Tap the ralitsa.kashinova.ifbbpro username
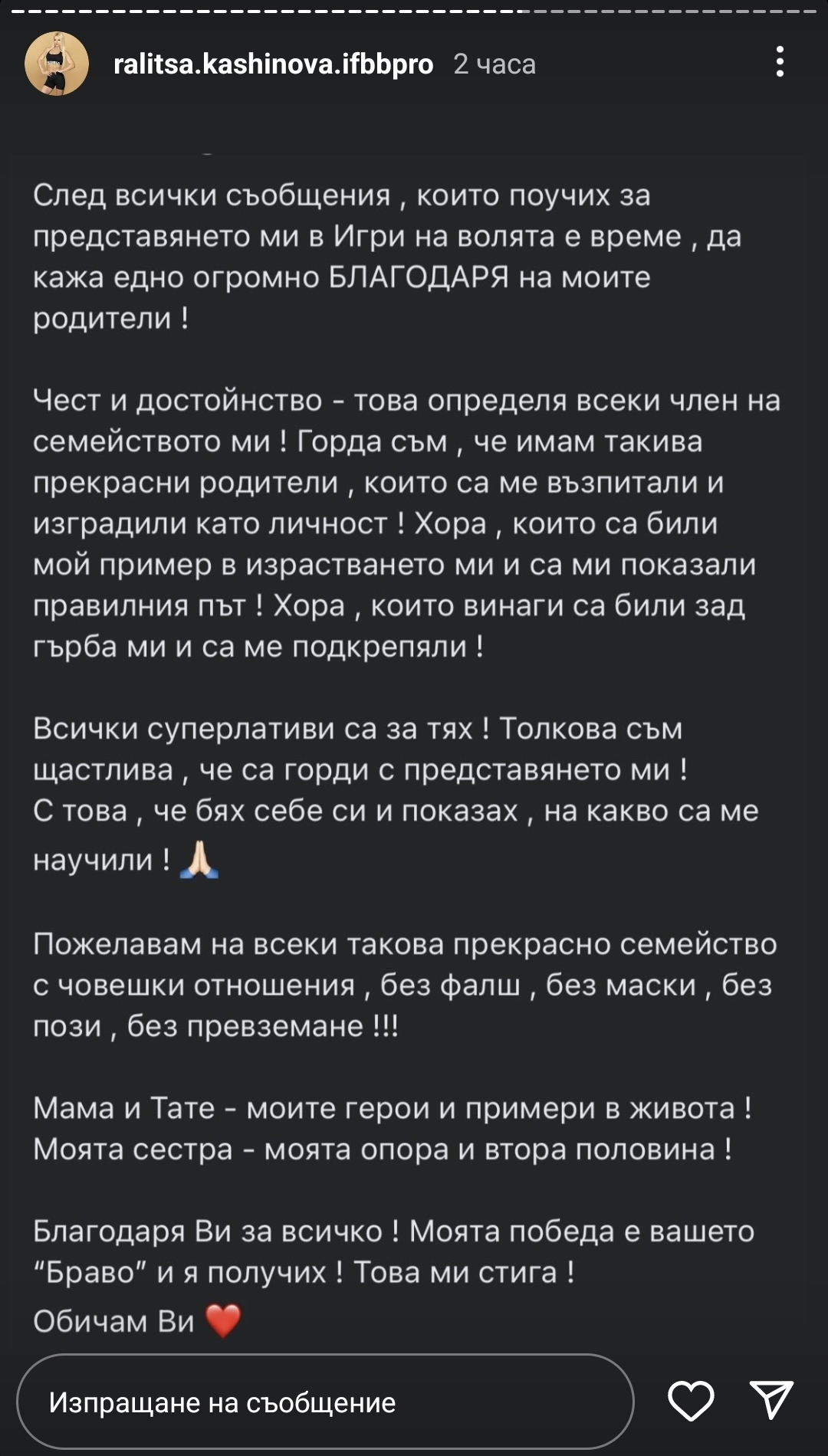This screenshot has width=828, height=1456. pos(273,64)
